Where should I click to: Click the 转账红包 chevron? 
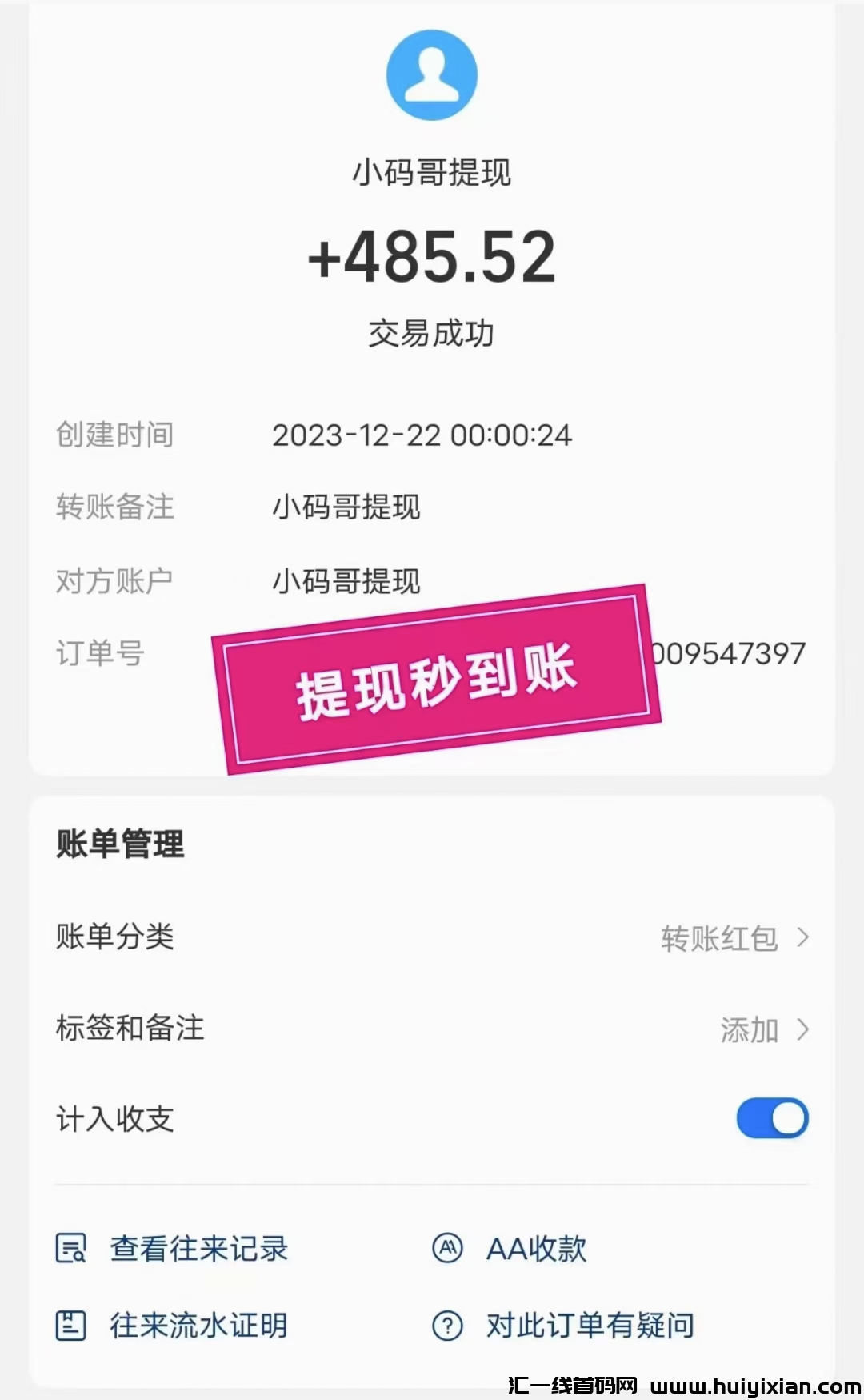803,937
